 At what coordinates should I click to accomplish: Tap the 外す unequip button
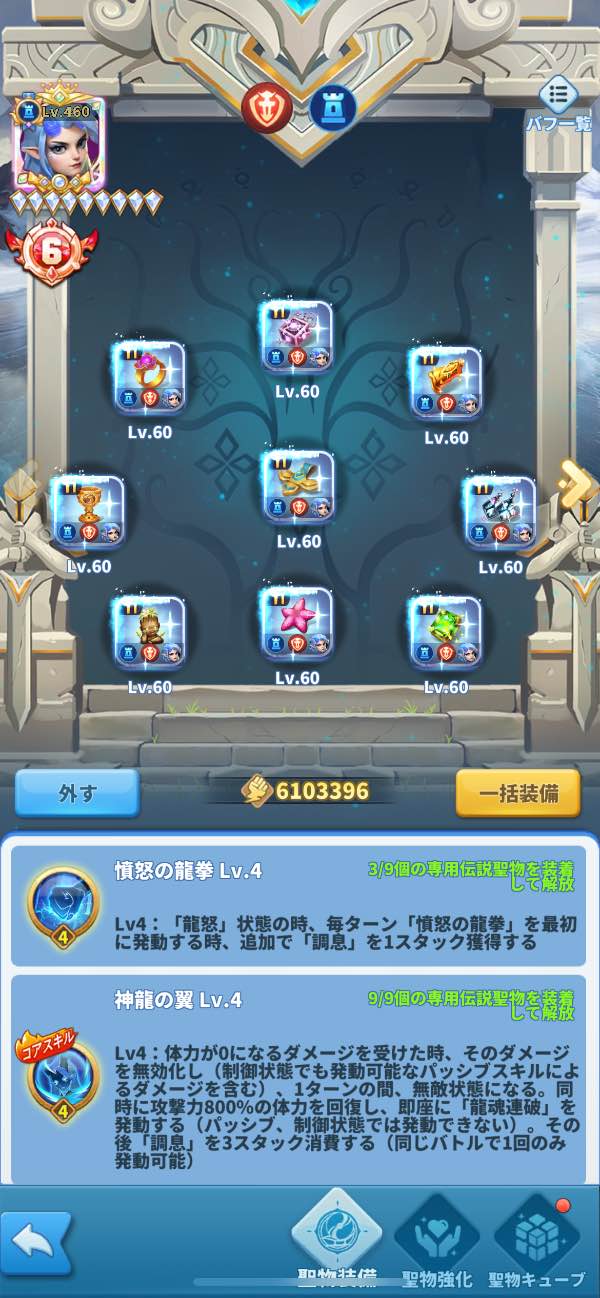click(77, 794)
